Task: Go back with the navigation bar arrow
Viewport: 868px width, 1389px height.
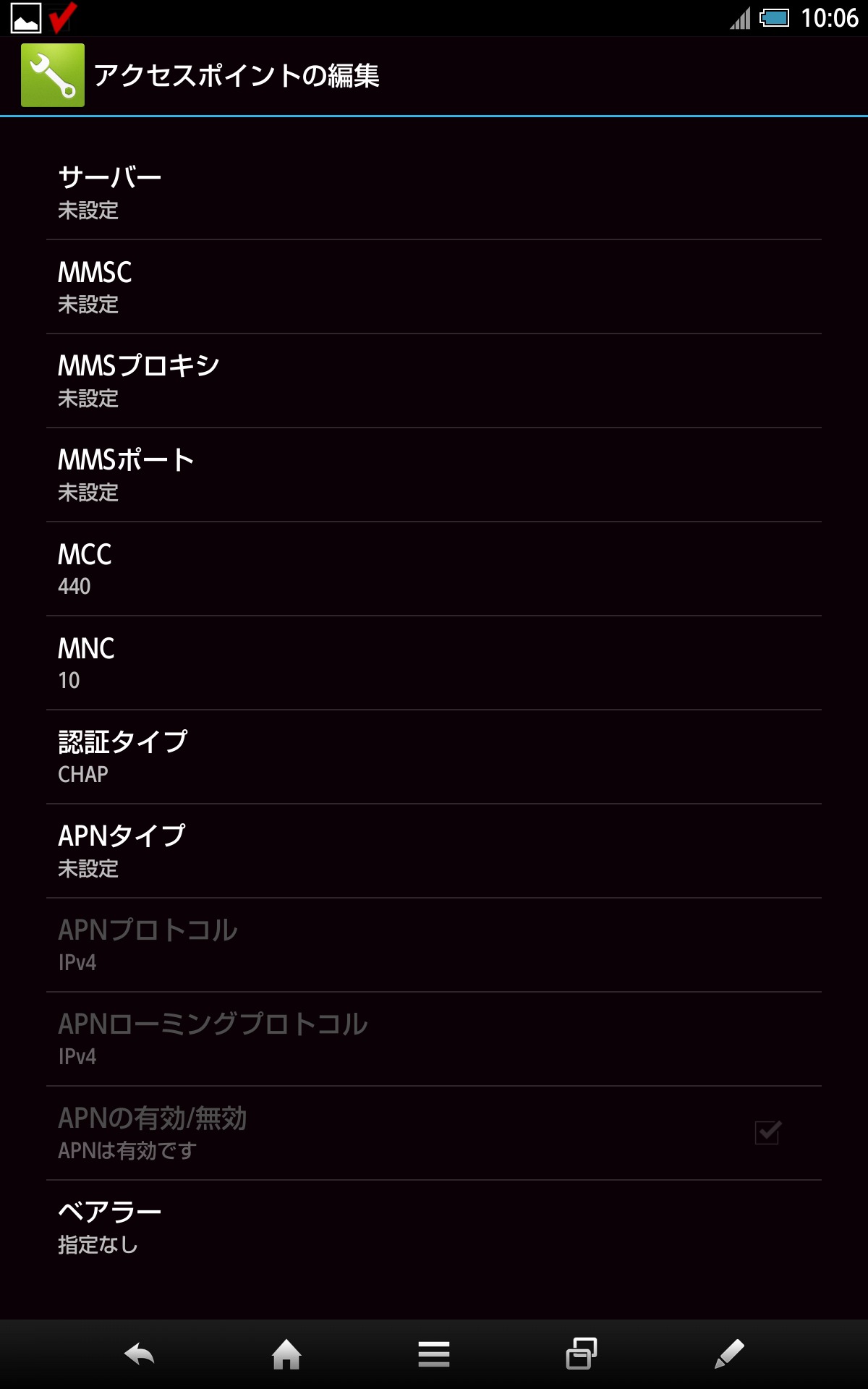Action: 140,1354
